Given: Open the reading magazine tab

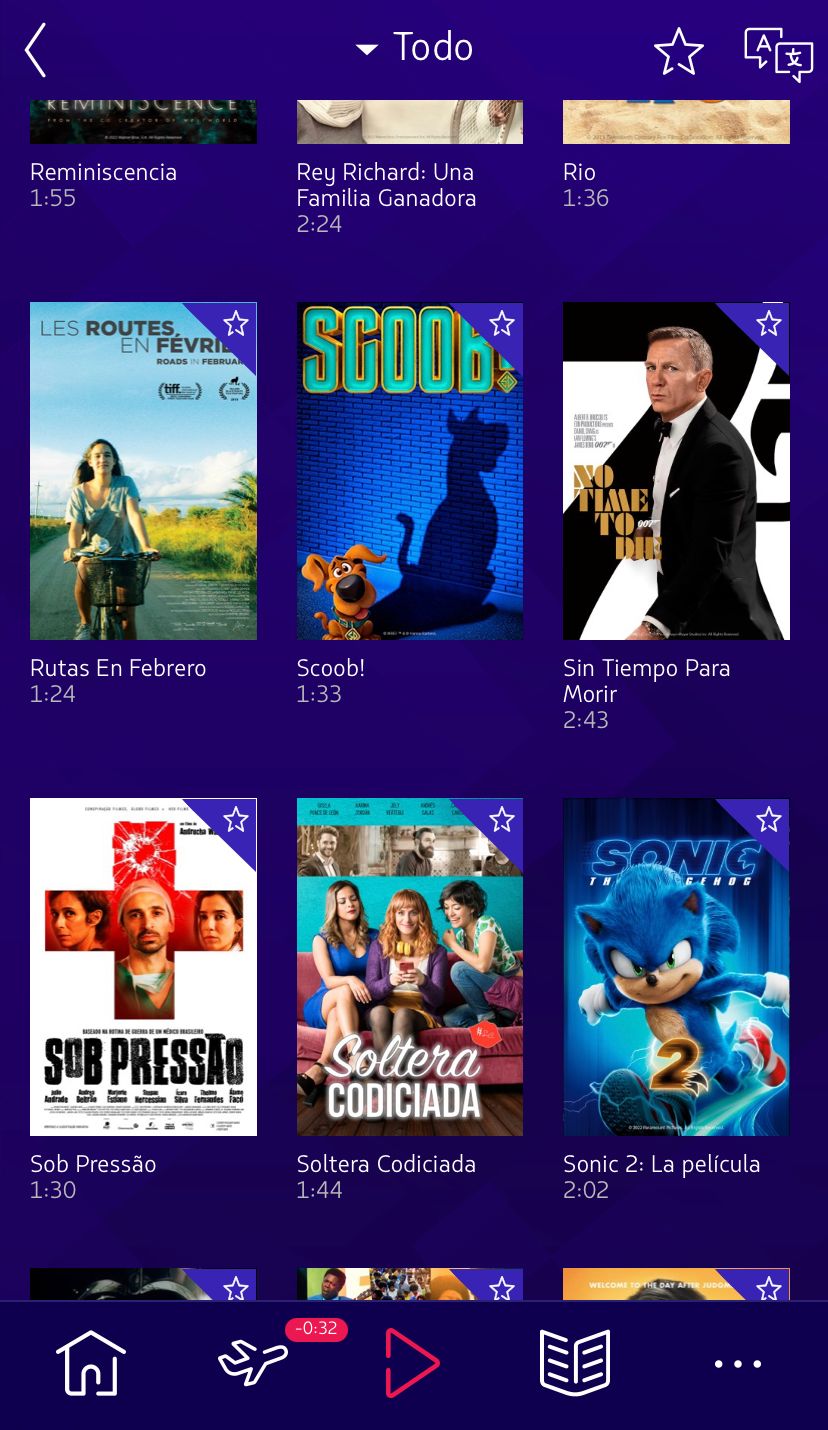Looking at the screenshot, I should tap(575, 1363).
